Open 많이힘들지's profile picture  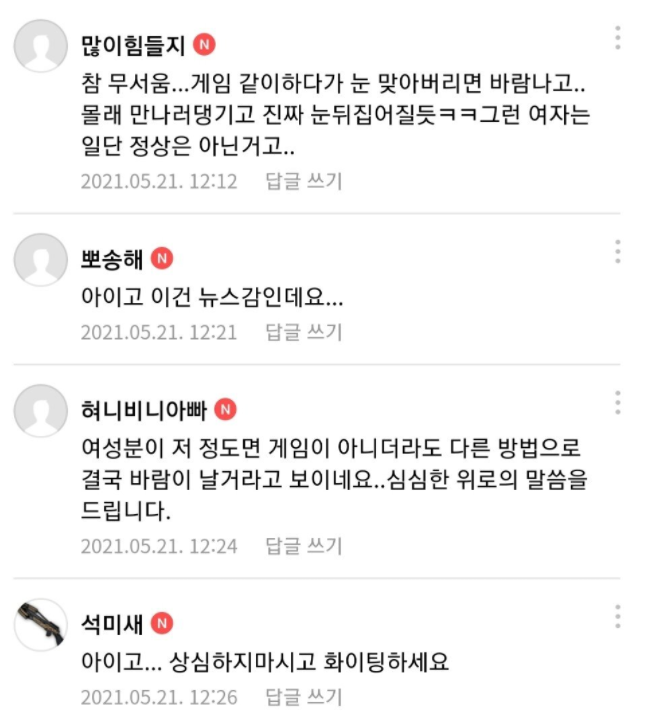40,46
